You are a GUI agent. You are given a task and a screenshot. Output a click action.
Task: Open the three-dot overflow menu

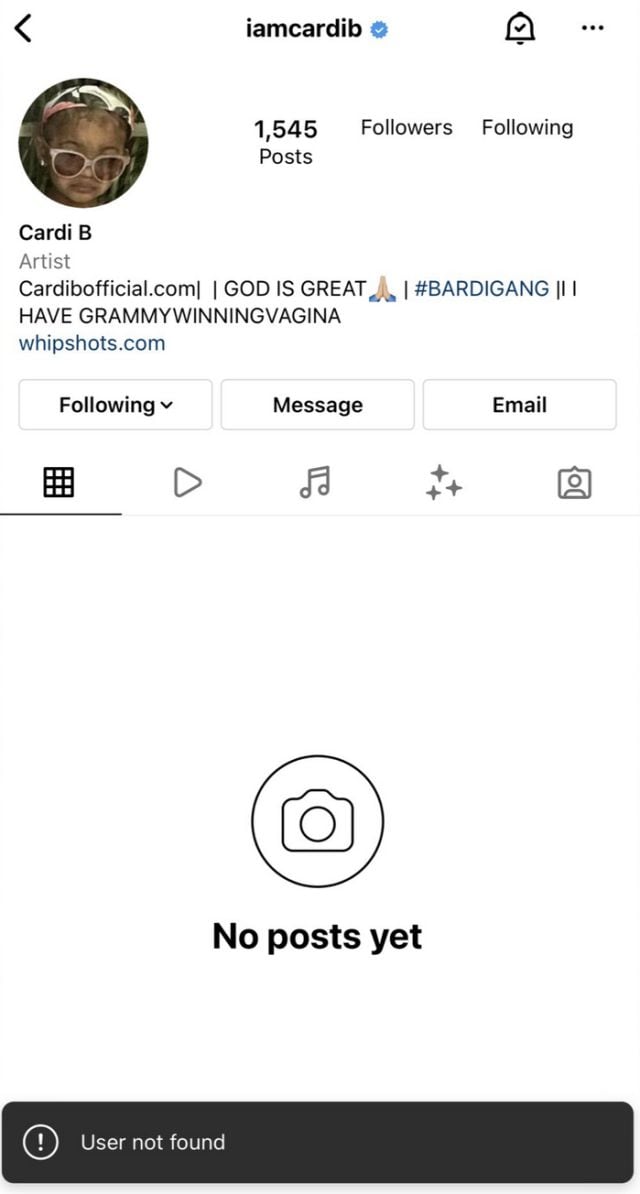[x=593, y=29]
